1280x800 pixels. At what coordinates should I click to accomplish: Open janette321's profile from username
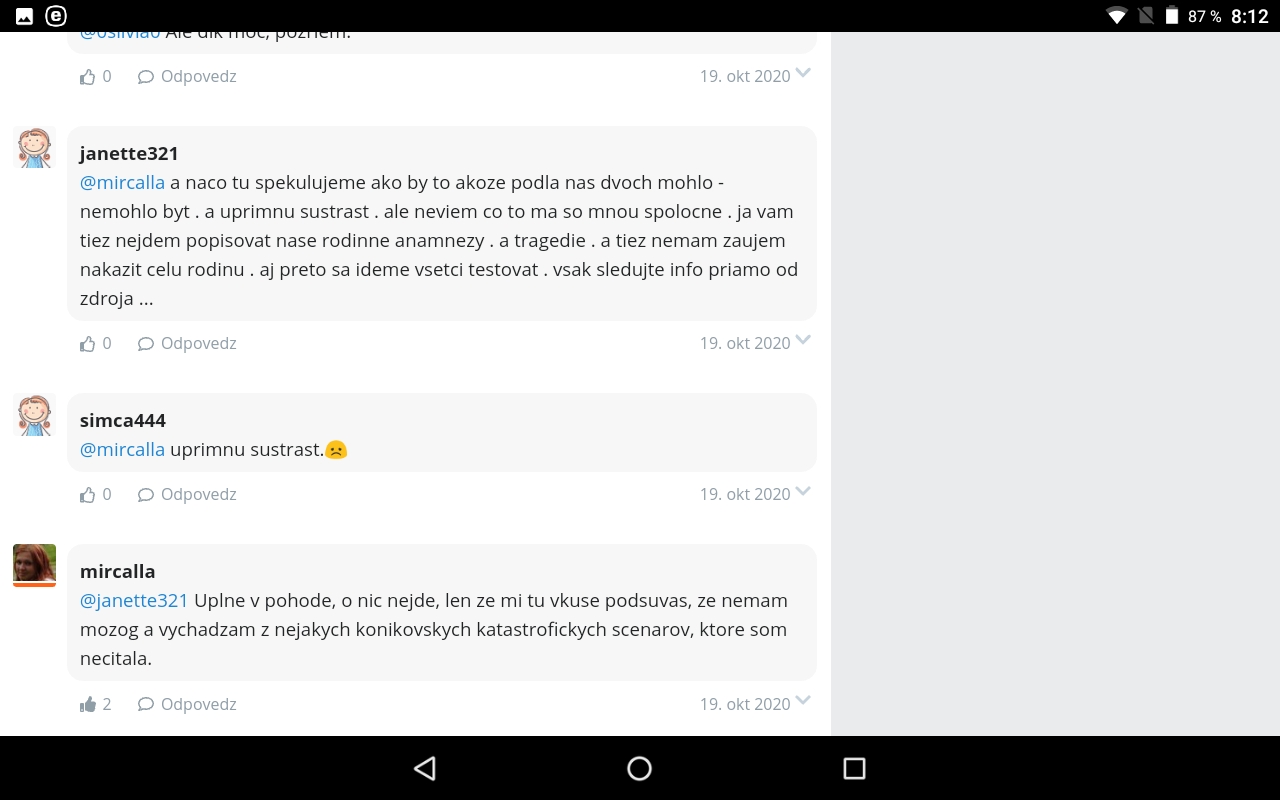click(x=129, y=154)
